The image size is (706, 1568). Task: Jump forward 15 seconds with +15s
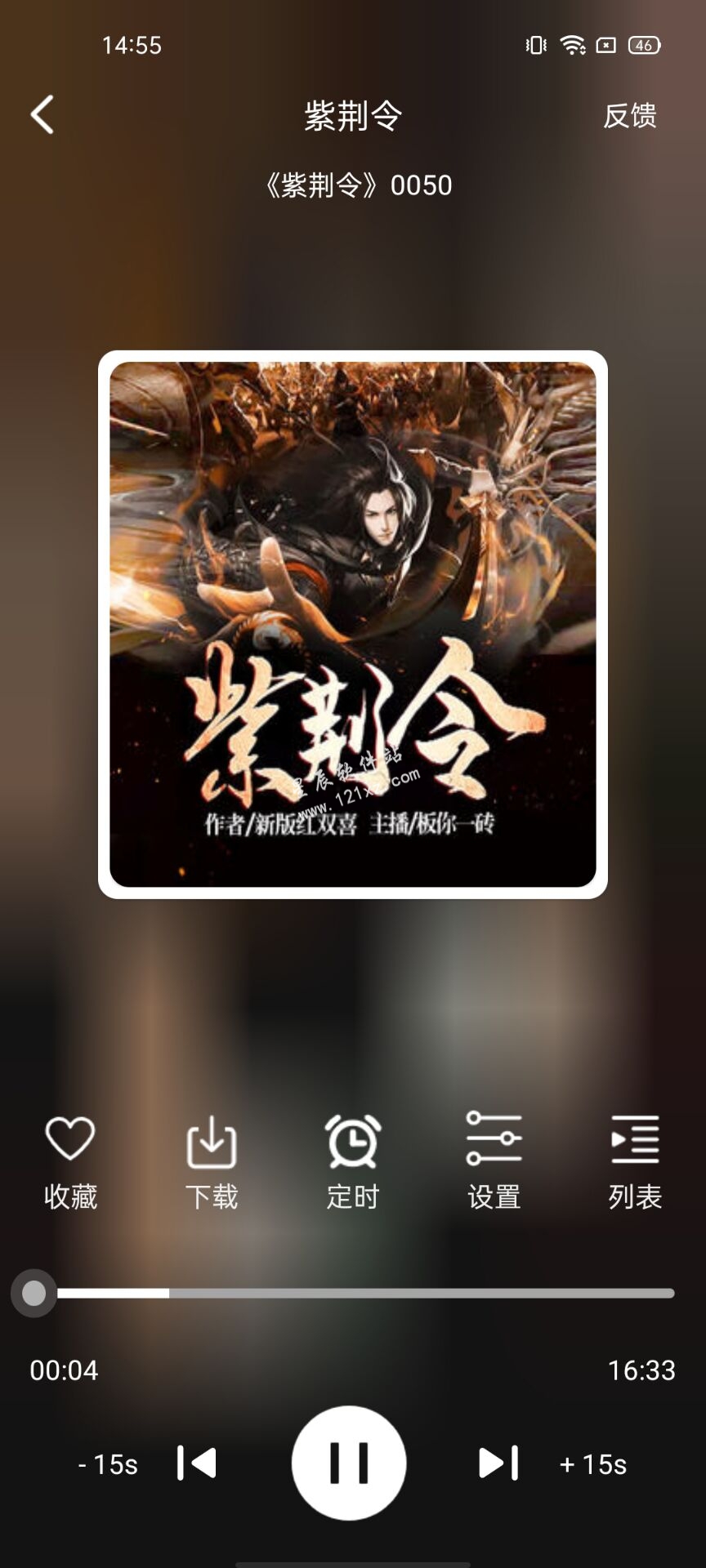coord(592,1464)
